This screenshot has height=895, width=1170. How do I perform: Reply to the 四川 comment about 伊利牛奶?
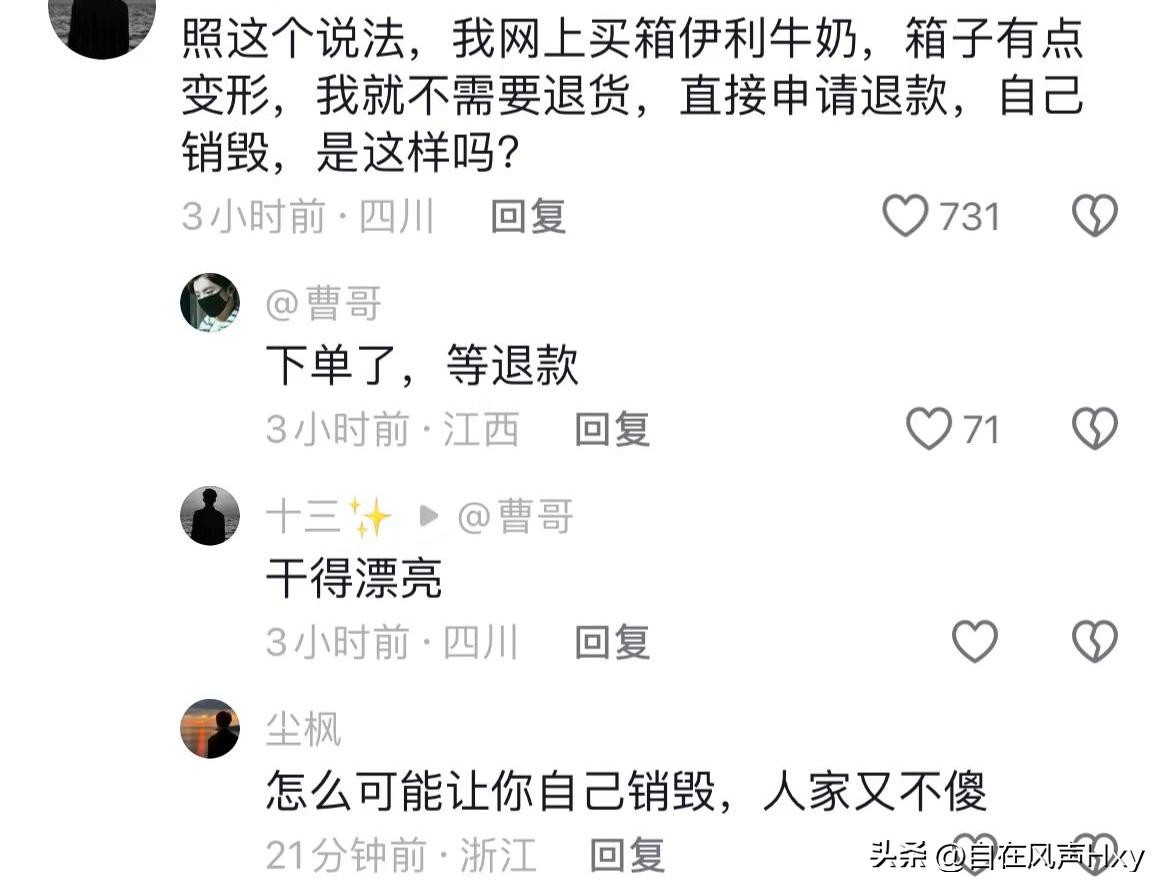coord(528,216)
